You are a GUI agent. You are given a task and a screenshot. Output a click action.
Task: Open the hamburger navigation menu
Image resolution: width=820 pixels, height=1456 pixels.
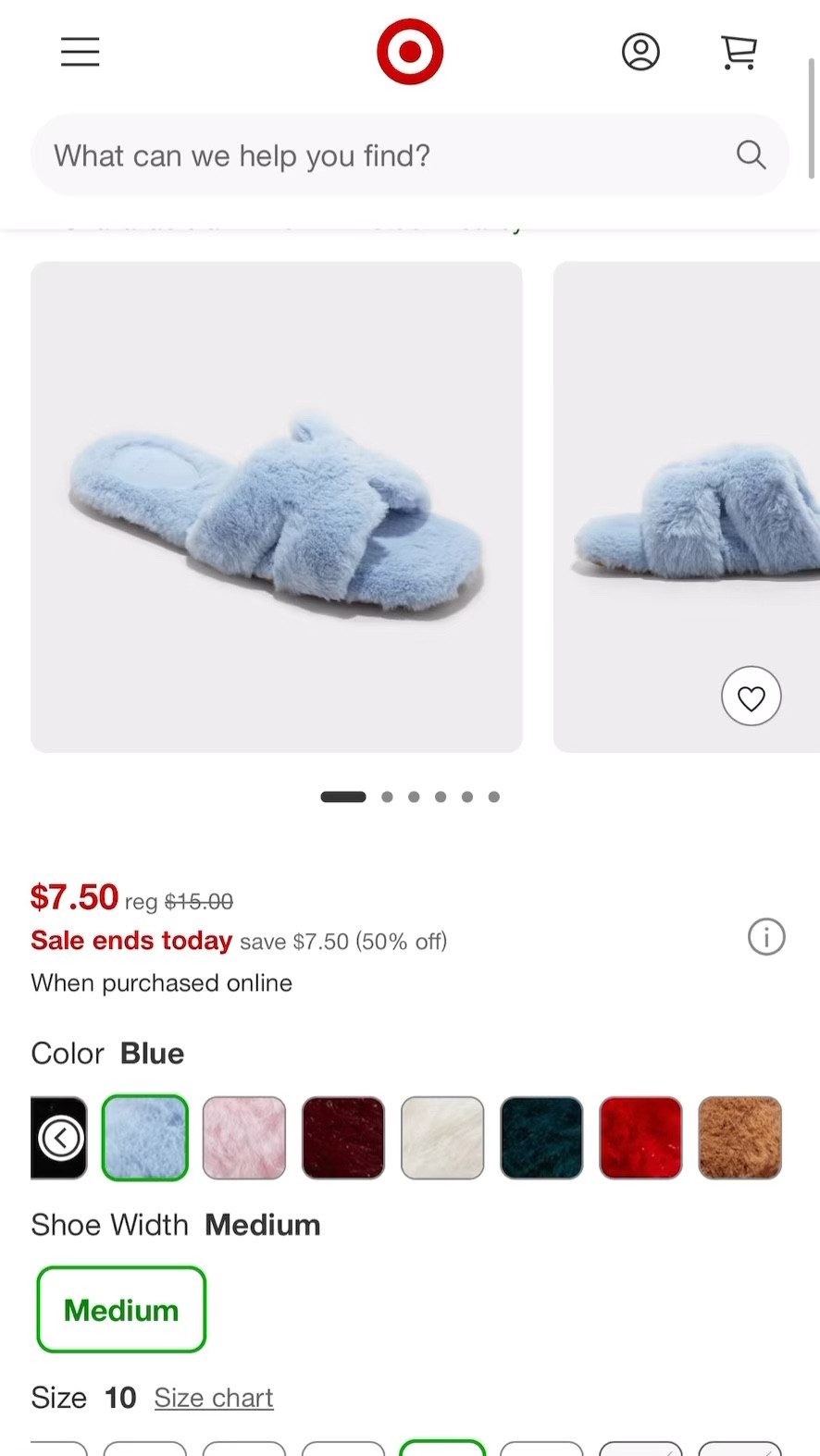coord(80,52)
